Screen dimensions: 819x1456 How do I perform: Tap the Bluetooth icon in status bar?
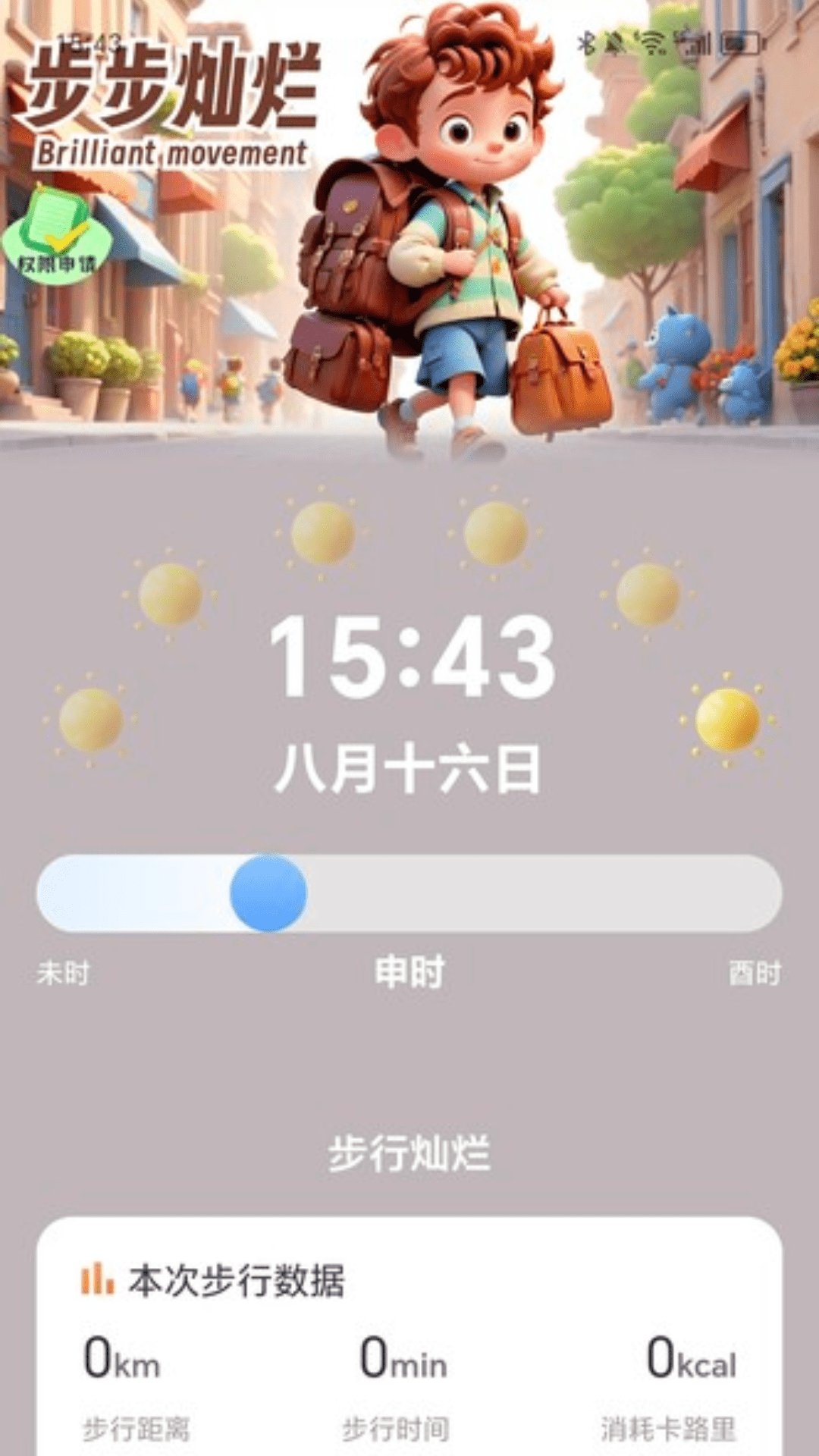click(585, 43)
